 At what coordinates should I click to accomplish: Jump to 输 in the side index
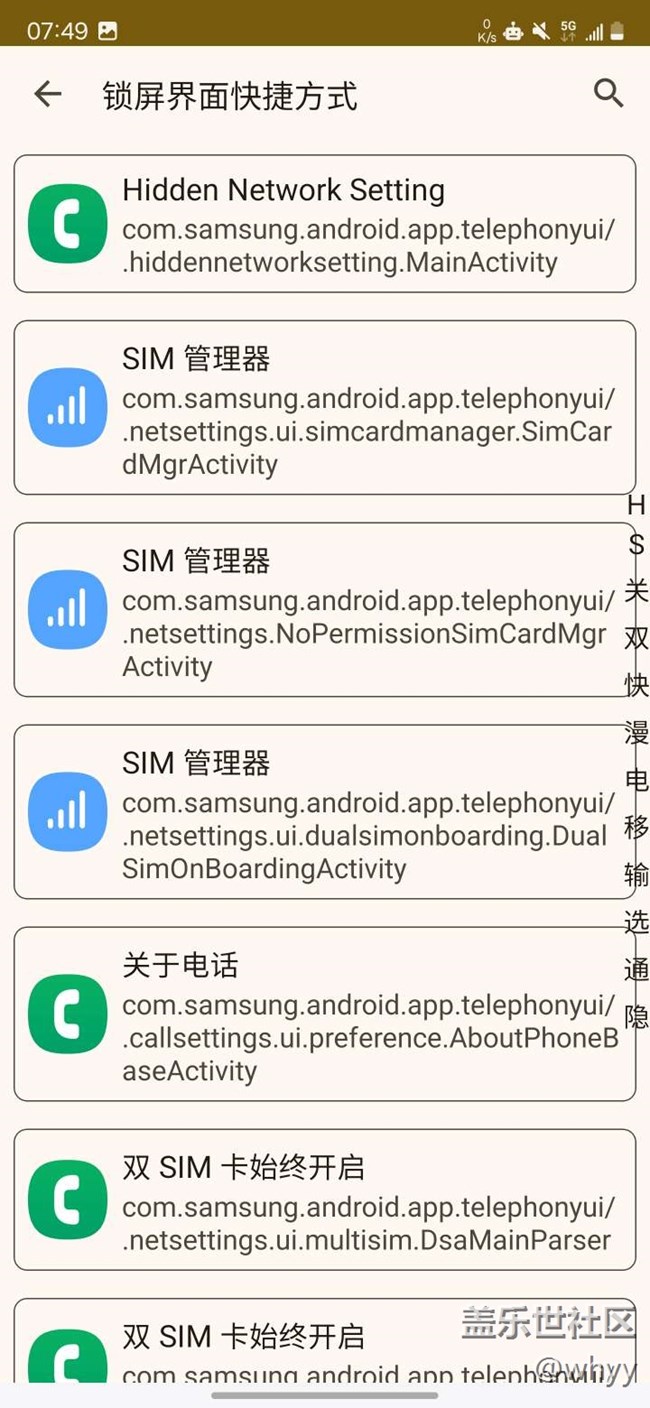pos(636,875)
